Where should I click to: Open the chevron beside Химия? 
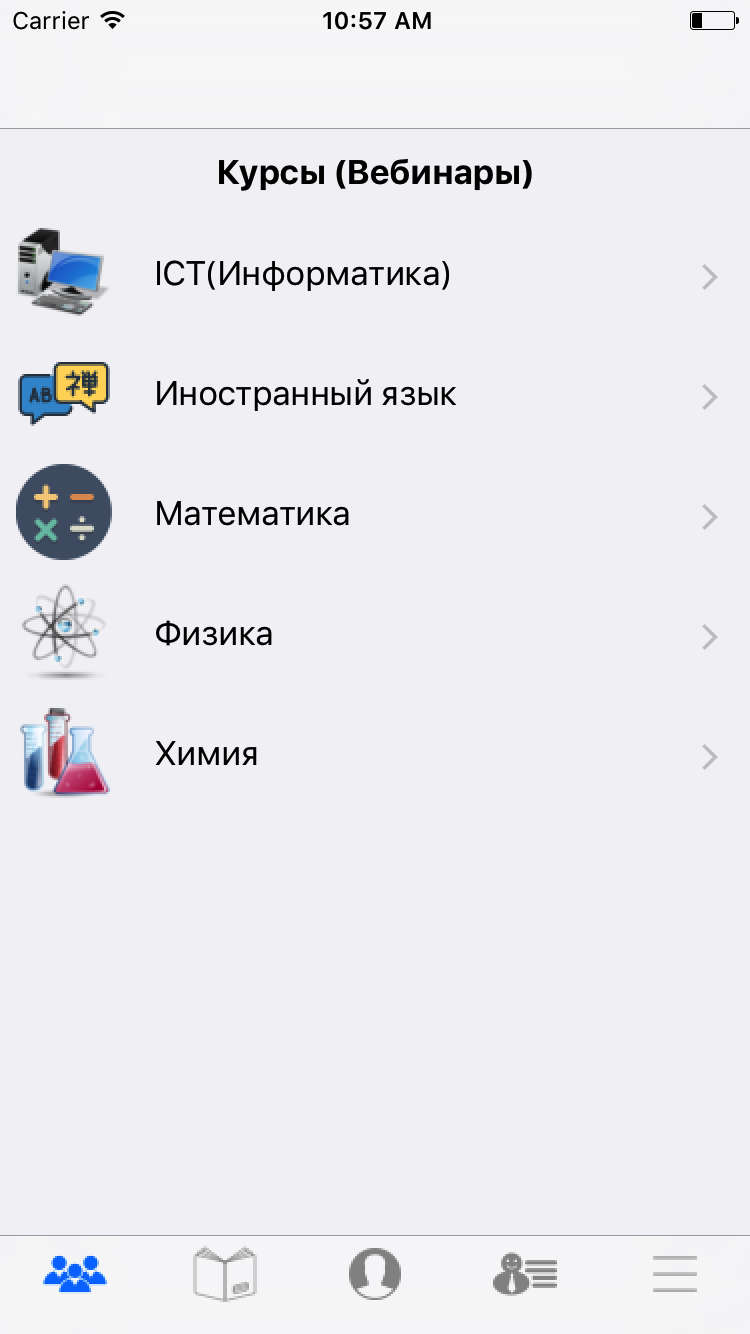[x=710, y=757]
